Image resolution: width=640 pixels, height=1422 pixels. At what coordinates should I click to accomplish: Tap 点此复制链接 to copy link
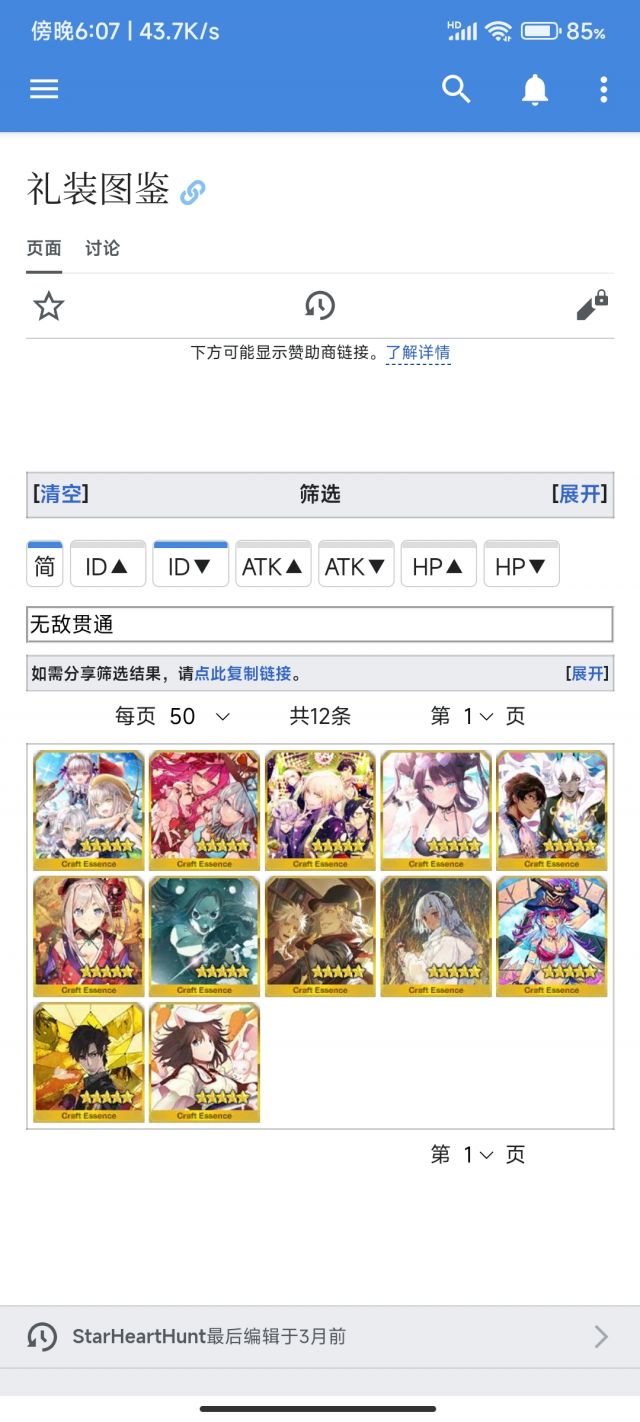point(243,674)
